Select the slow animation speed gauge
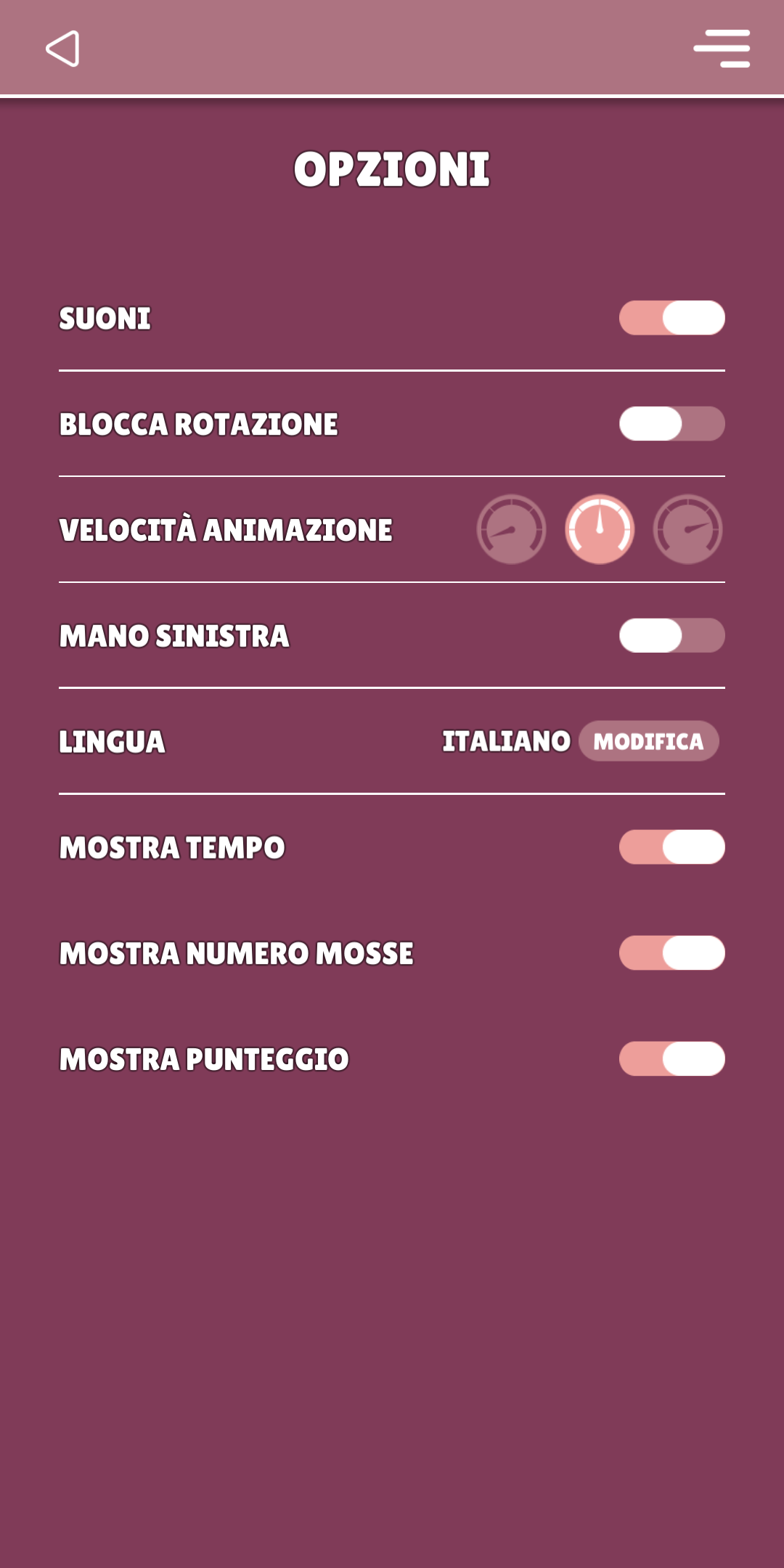This screenshot has height=1568, width=784. pyautogui.click(x=511, y=529)
